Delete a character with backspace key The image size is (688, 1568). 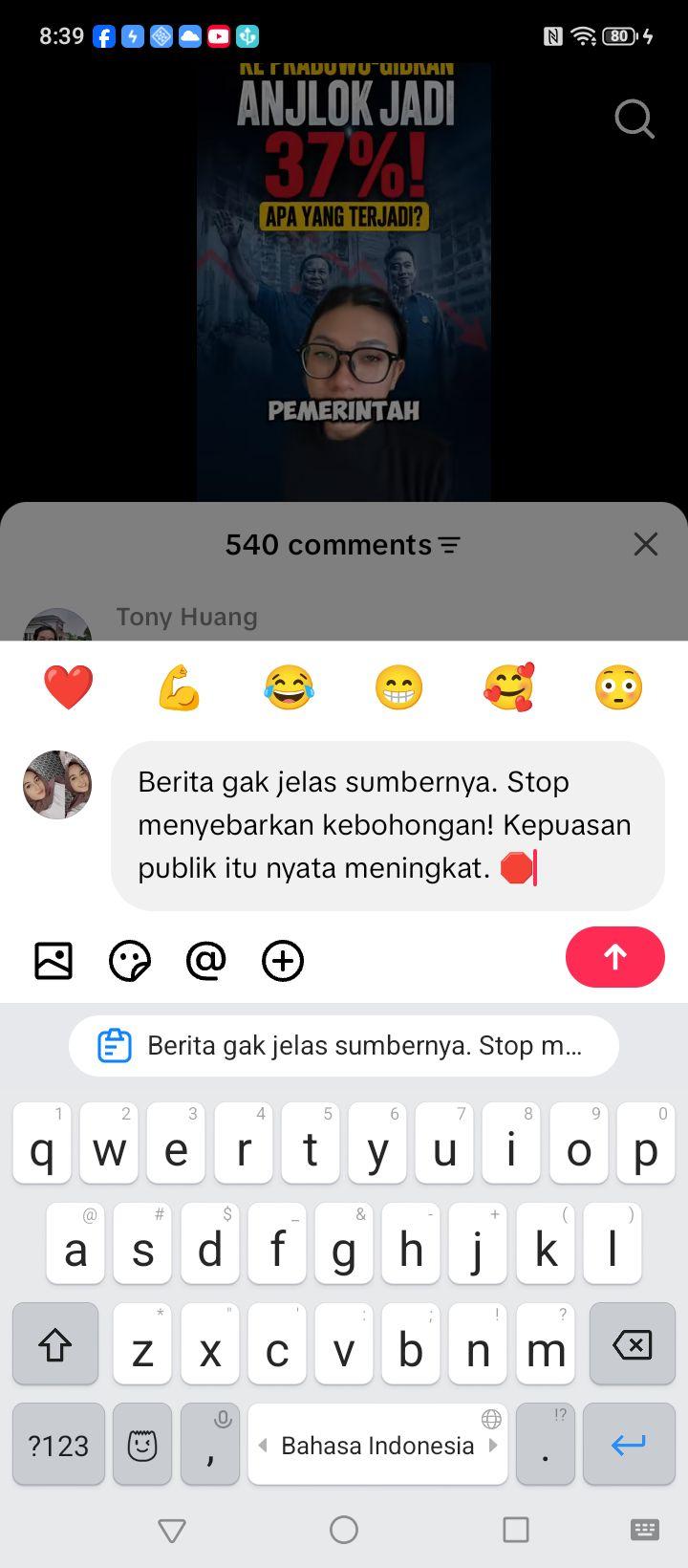633,1344
